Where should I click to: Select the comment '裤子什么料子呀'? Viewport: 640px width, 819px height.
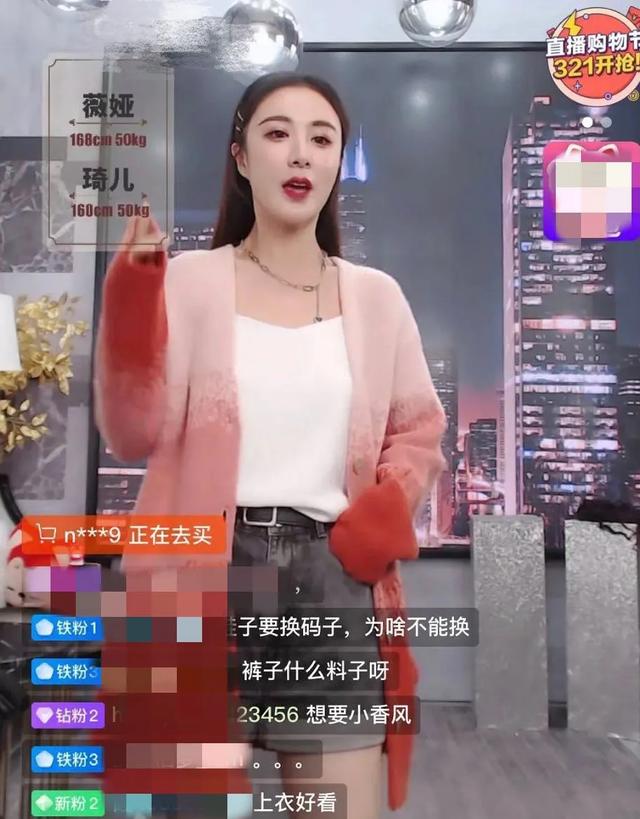tap(315, 671)
